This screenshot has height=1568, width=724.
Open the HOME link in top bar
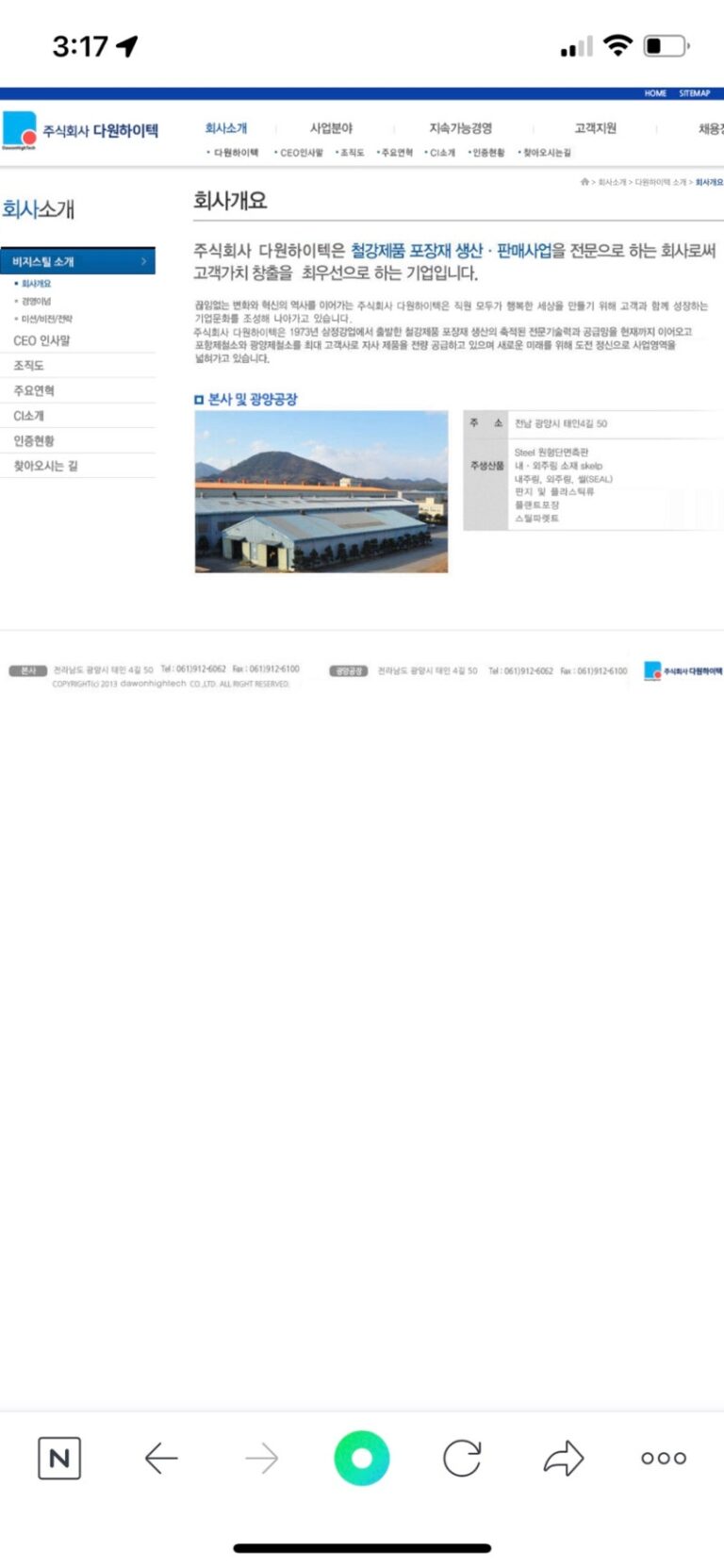pos(655,93)
